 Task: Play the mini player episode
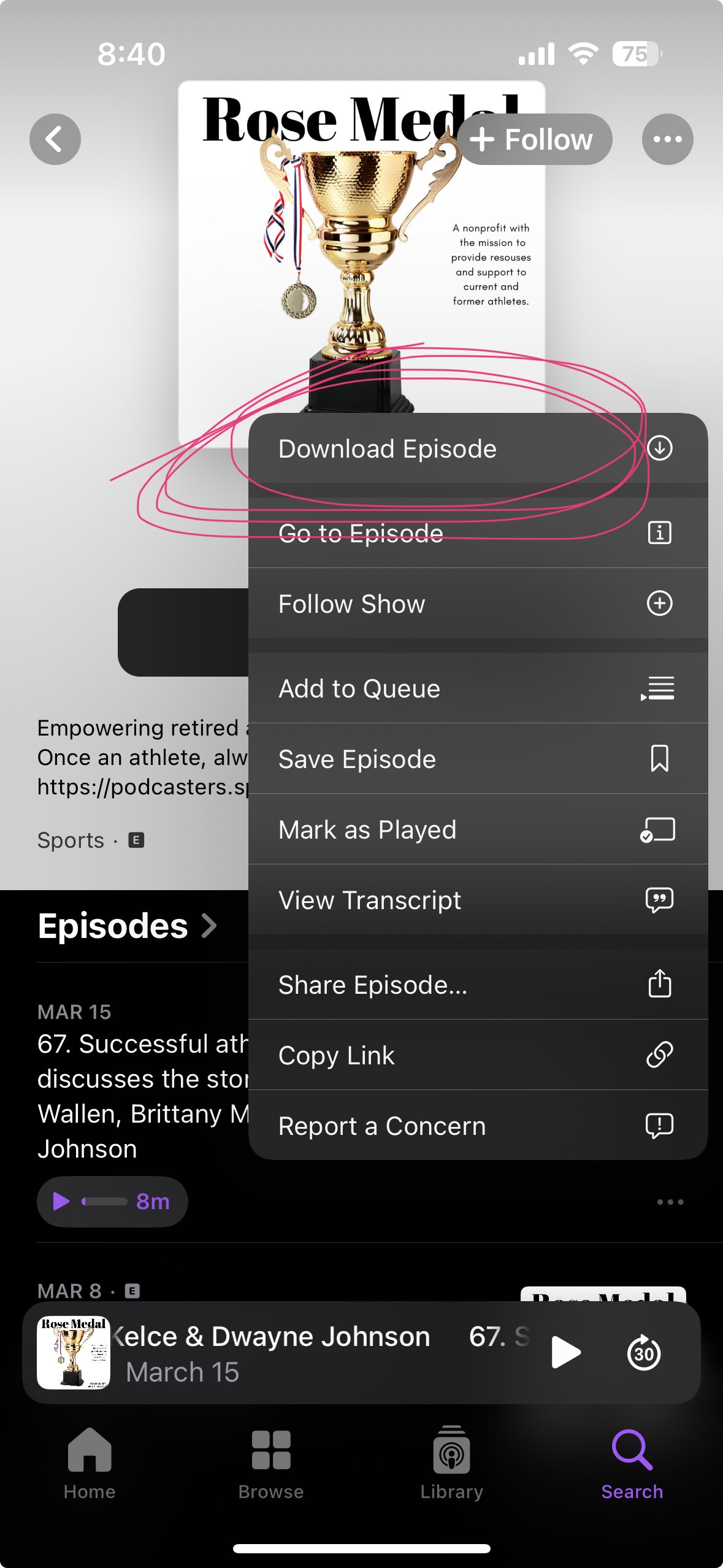pos(565,1353)
